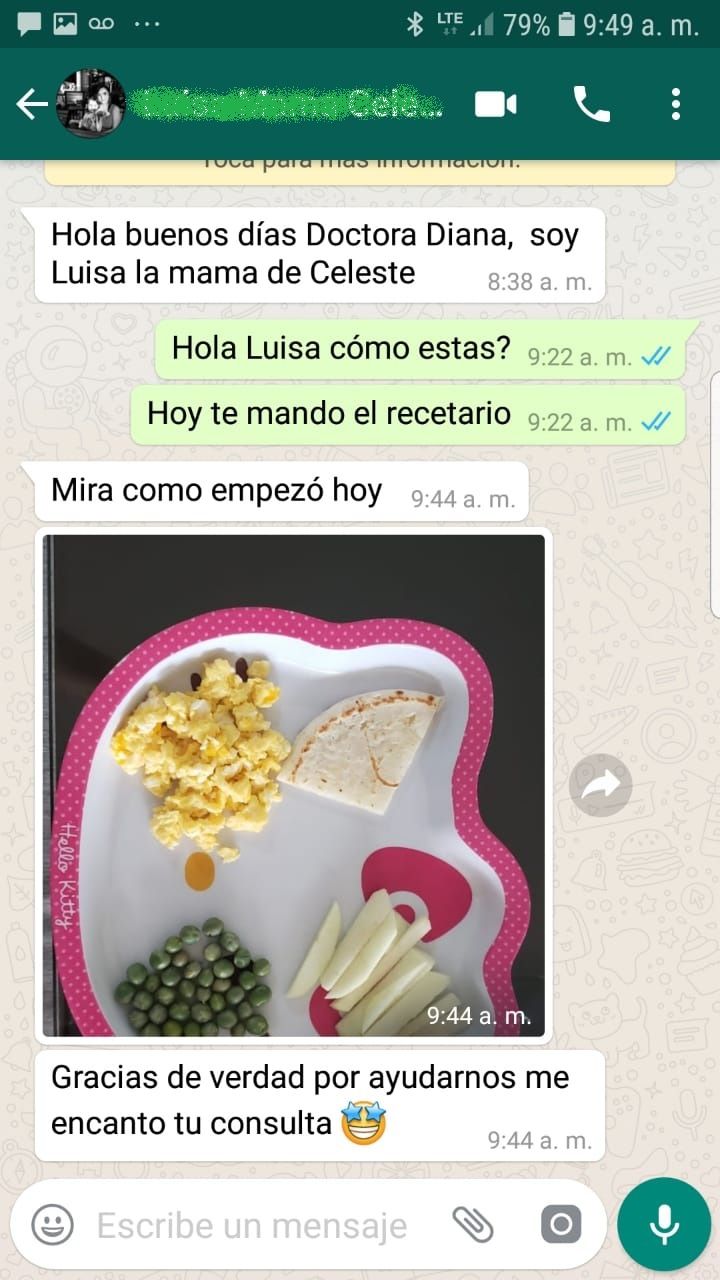Attach a file with the paperclip
The width and height of the screenshot is (720, 1280).
point(473,1224)
